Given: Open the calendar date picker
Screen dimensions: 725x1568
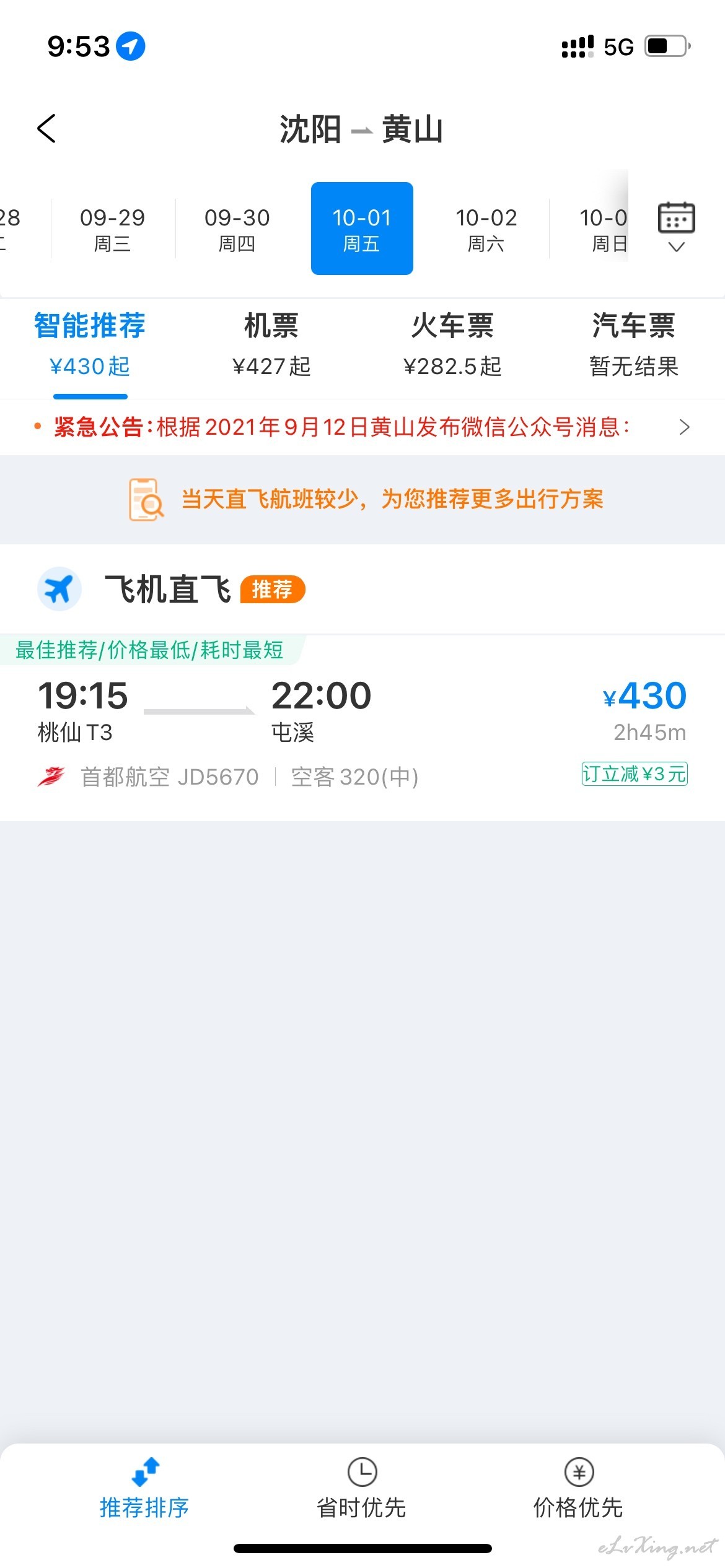Looking at the screenshot, I should (676, 227).
